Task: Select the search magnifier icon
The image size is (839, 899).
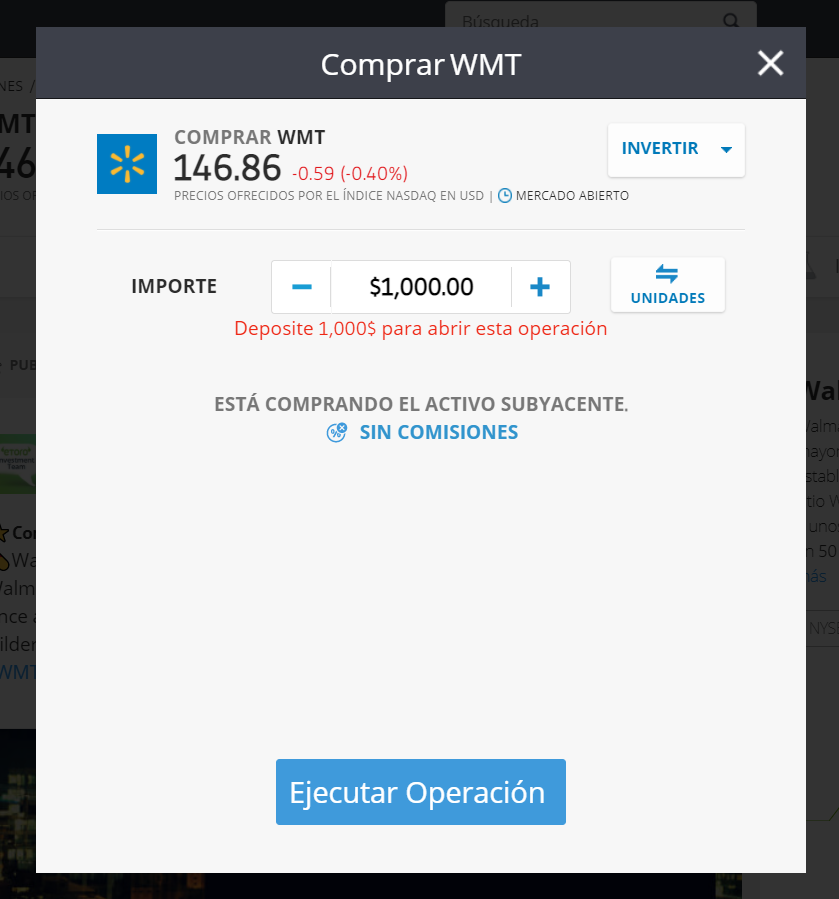Action: coord(730,20)
